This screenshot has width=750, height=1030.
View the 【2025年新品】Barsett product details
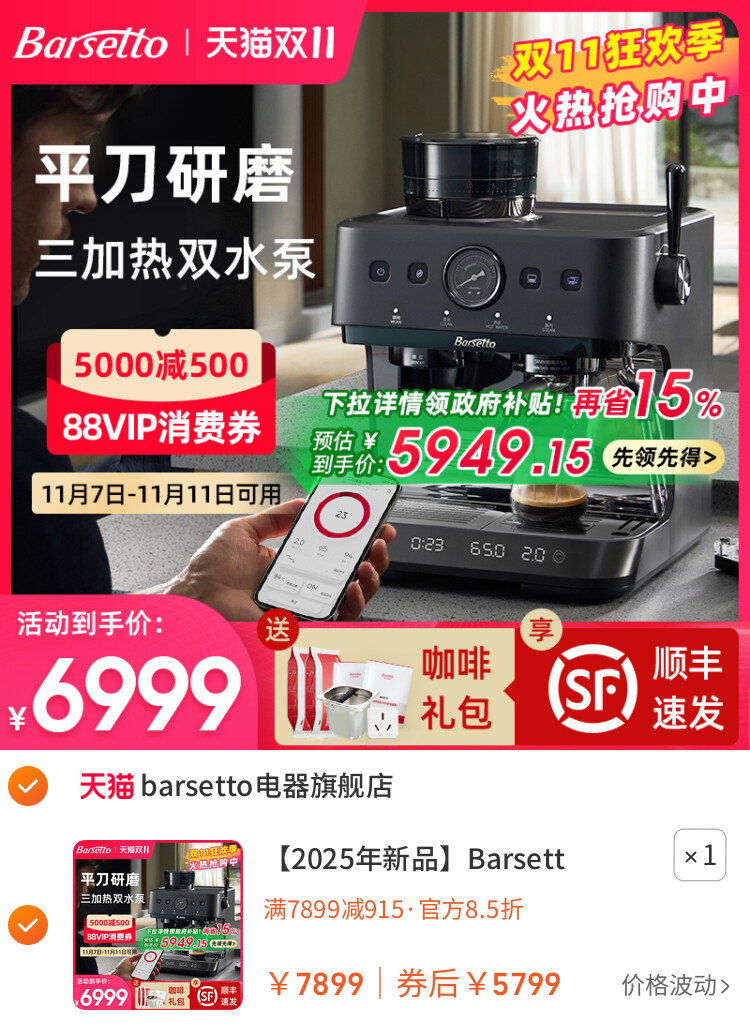click(420, 859)
